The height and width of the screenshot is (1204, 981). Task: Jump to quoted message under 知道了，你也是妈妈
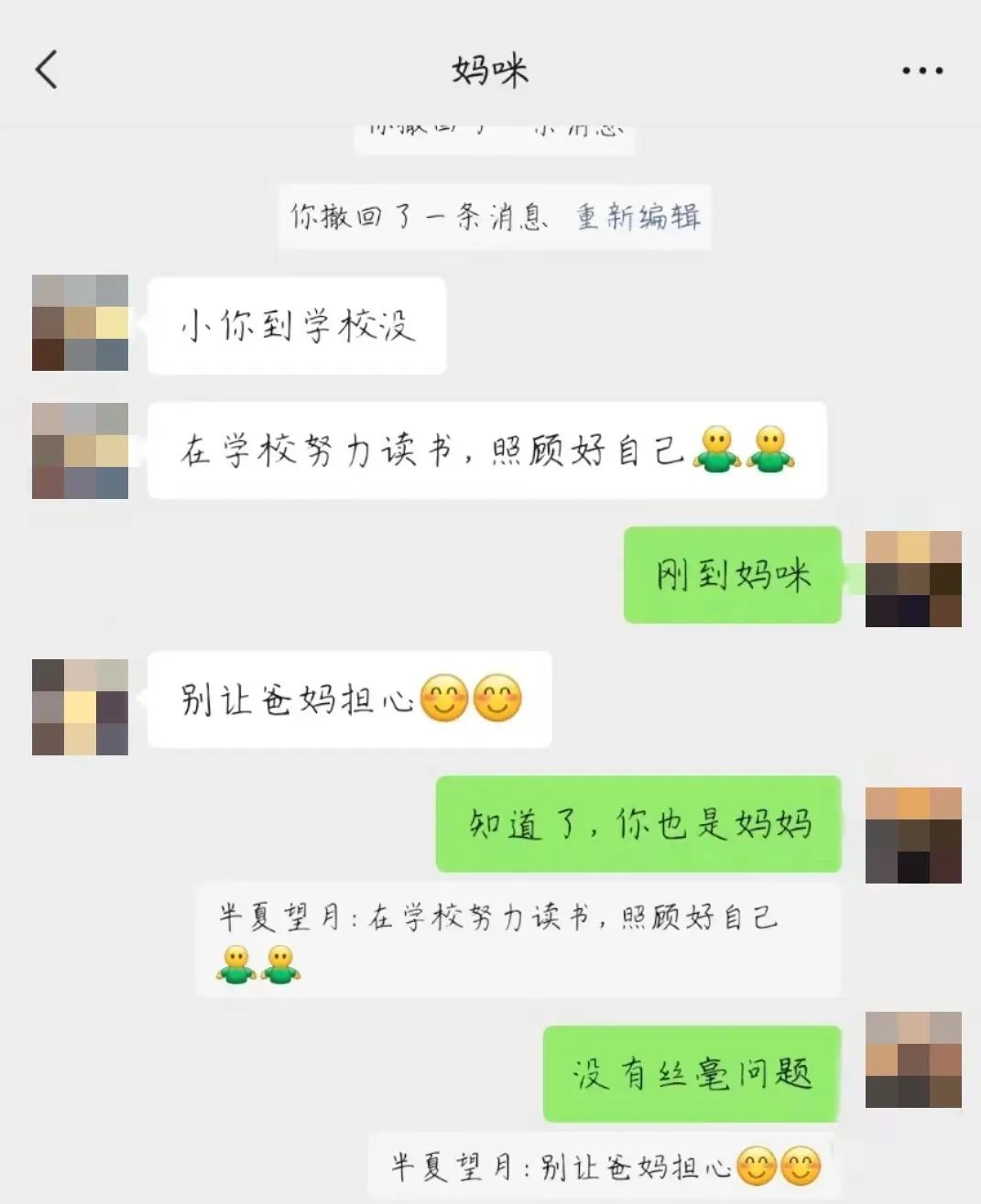(x=518, y=939)
